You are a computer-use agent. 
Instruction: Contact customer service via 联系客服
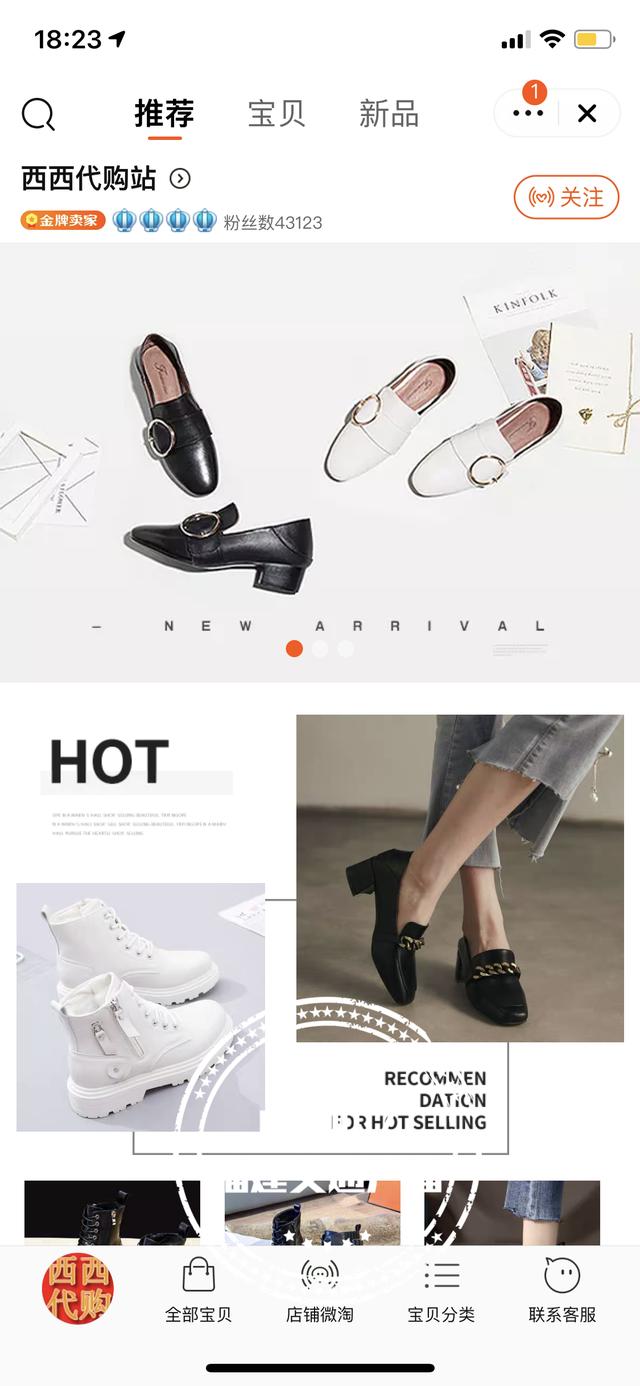(562, 1291)
